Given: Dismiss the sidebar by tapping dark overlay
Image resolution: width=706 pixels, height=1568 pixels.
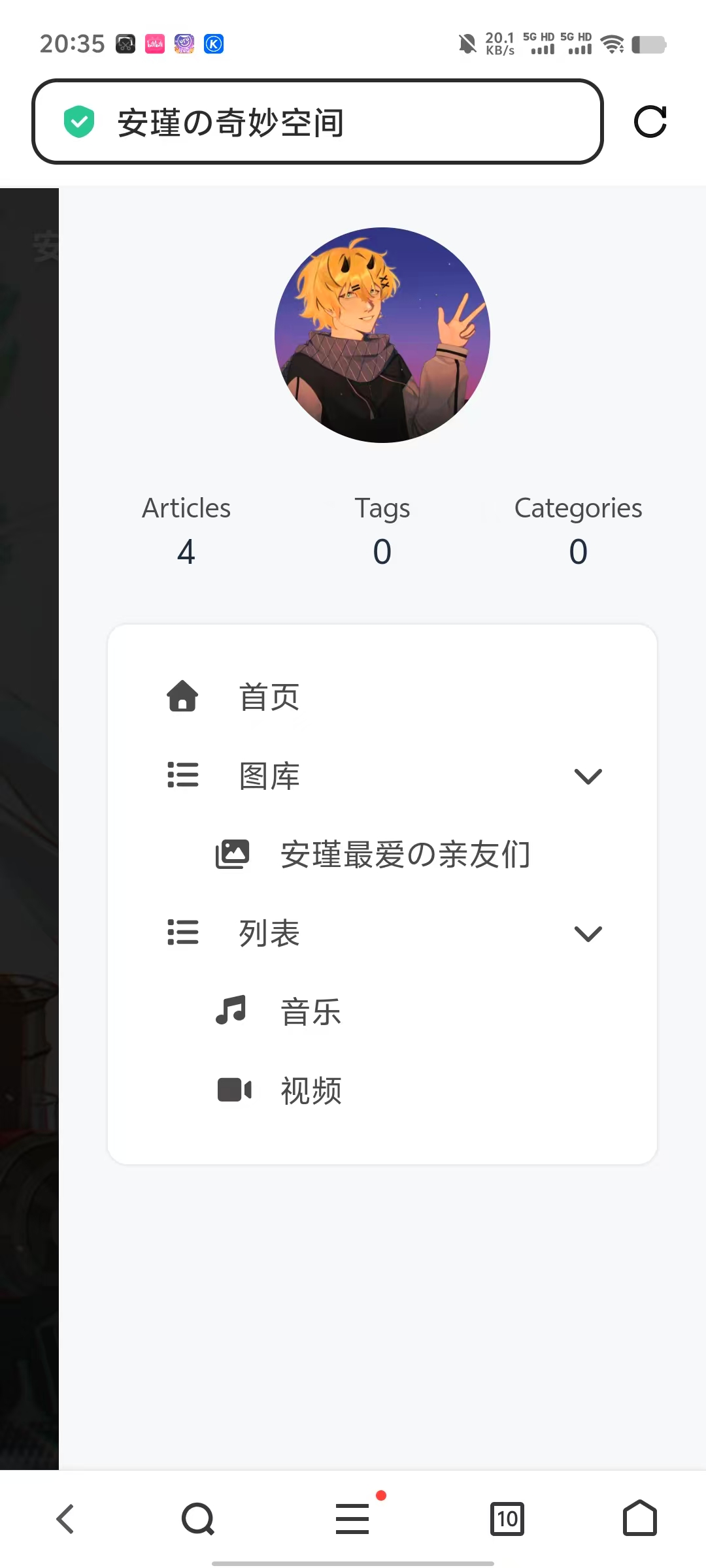Looking at the screenshot, I should [x=29, y=830].
